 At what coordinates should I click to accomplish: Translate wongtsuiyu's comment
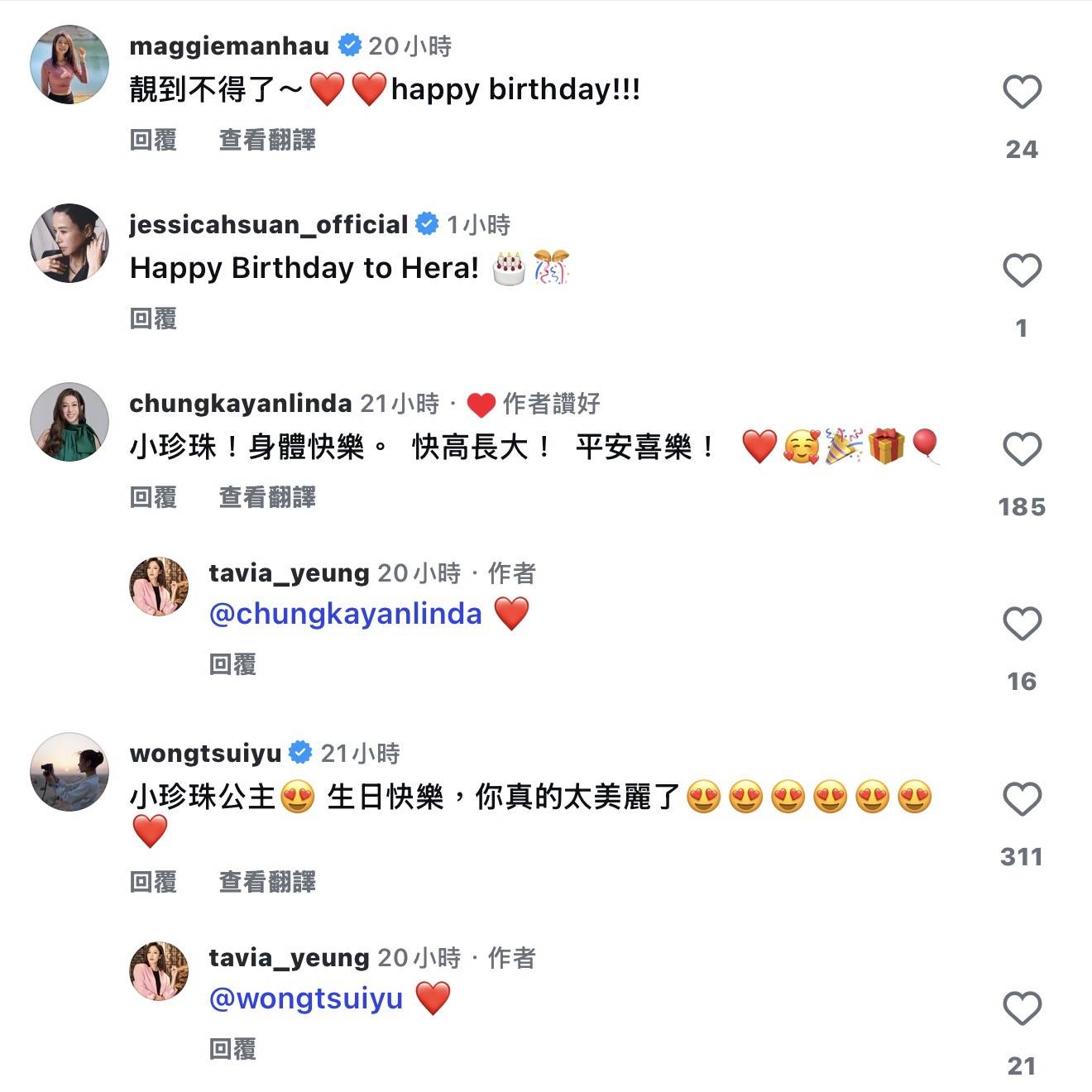pos(267,882)
